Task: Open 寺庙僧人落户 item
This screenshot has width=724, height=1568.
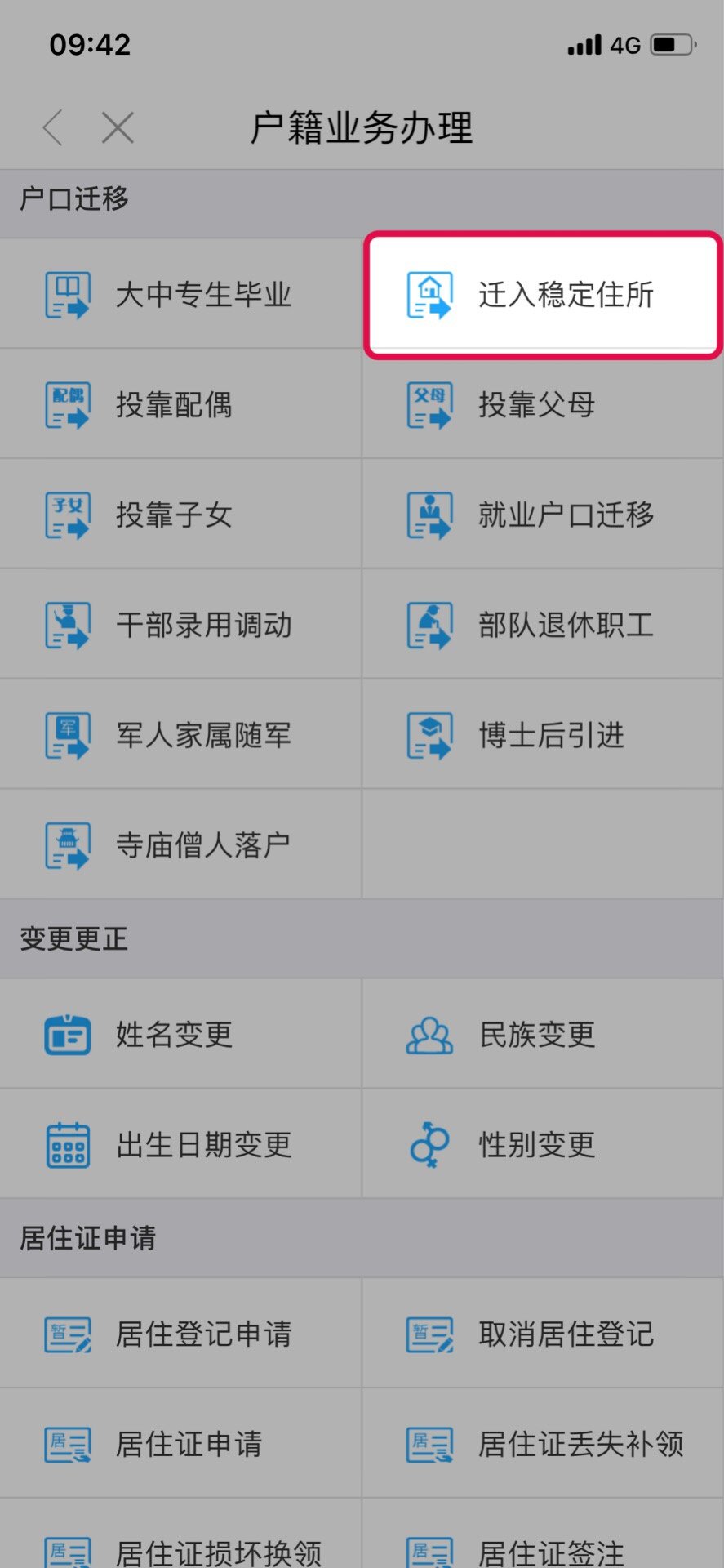Action: pos(180,845)
